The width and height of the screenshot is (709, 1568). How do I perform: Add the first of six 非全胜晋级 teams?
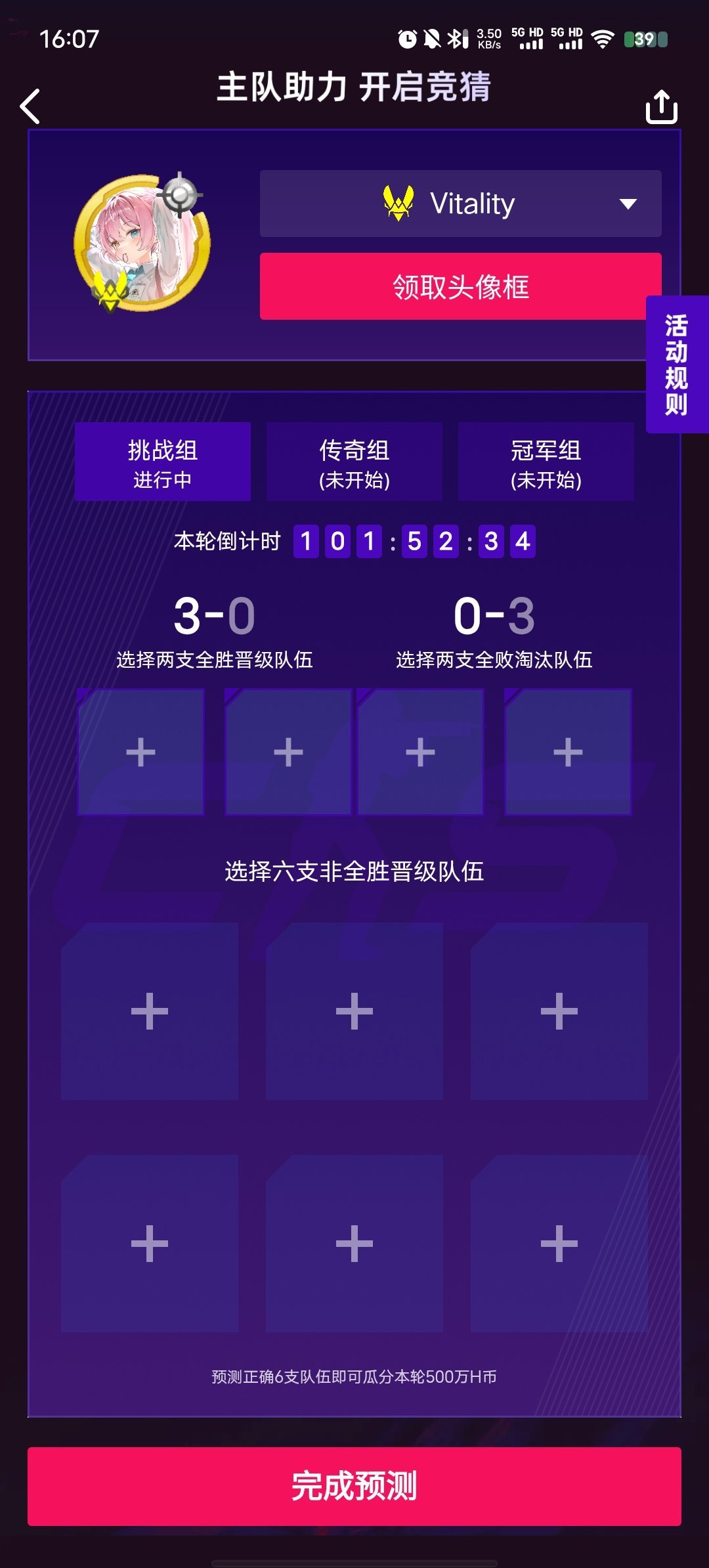[150, 1011]
